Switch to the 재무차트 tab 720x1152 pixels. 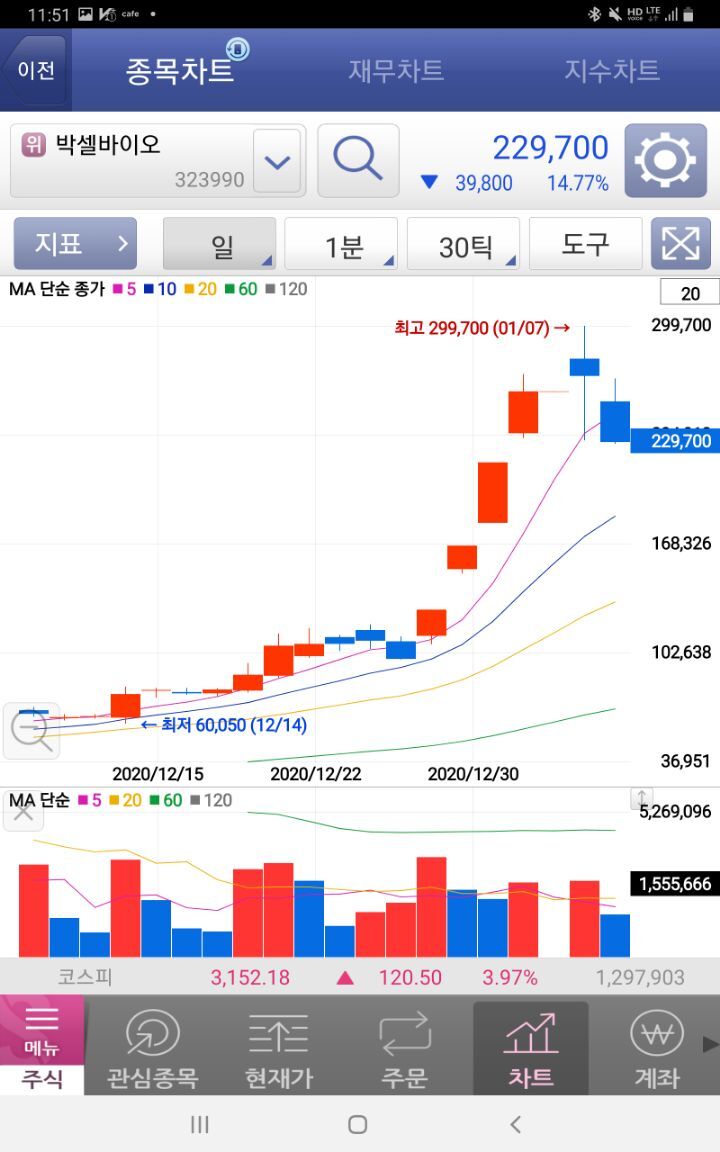point(395,71)
